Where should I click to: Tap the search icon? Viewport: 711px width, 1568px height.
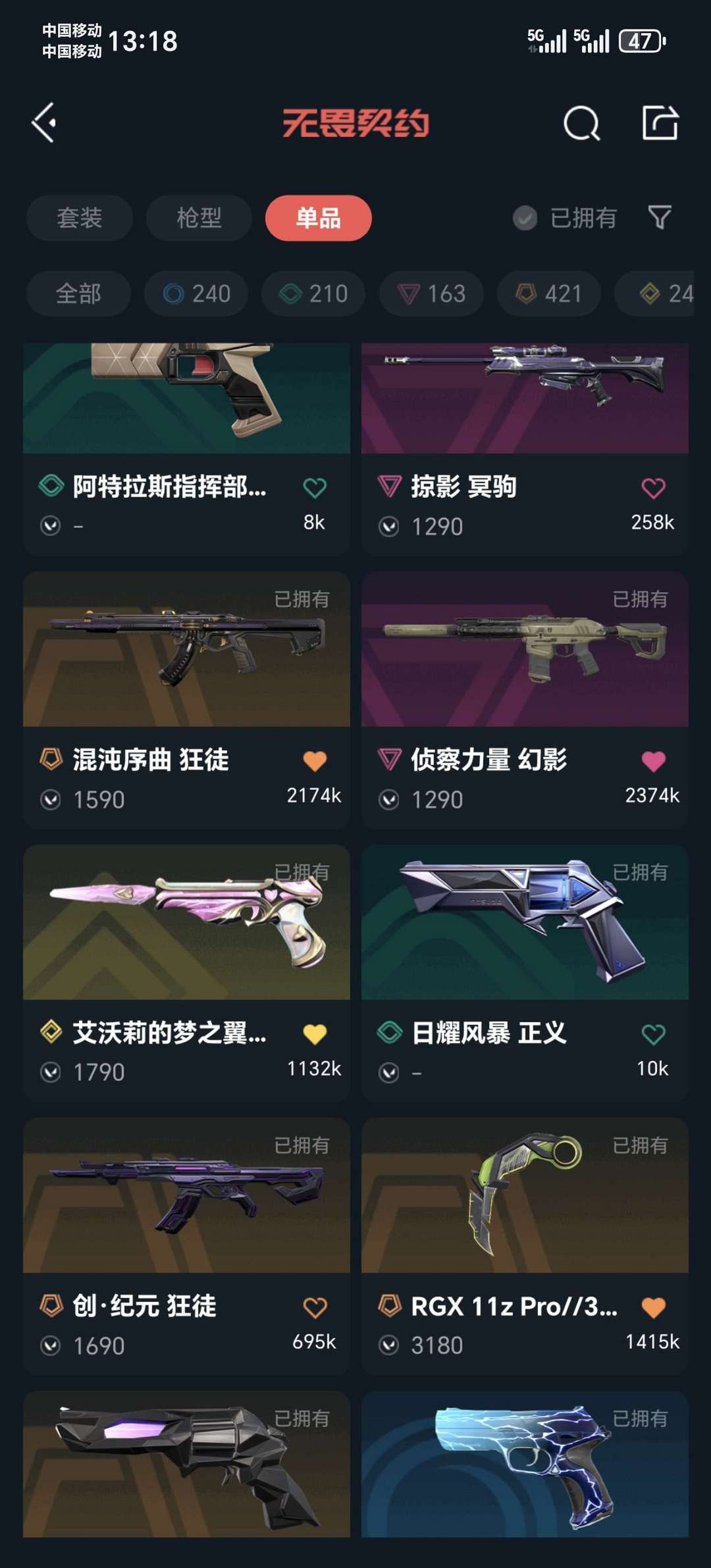580,122
